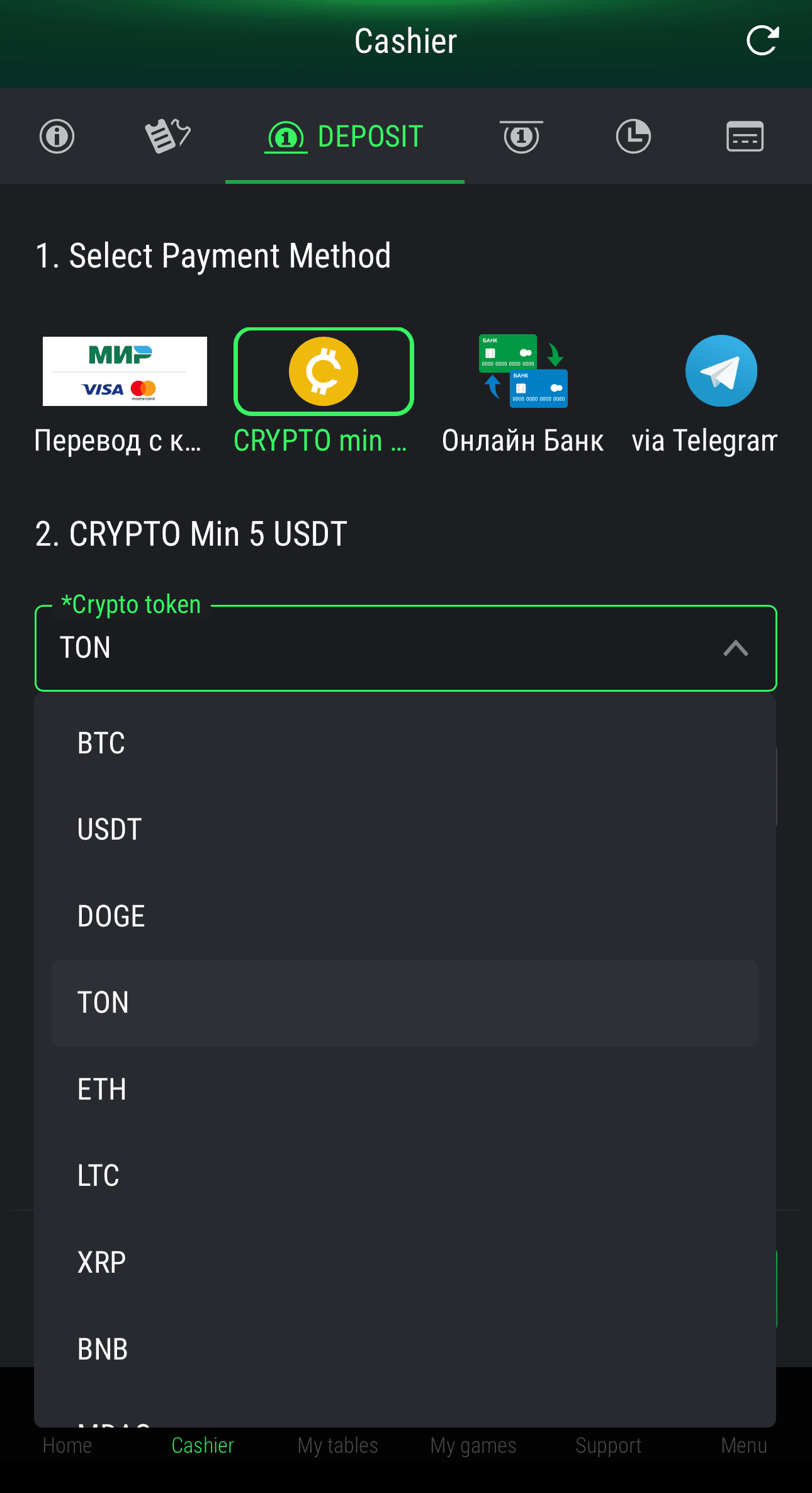
Task: Open the withdrawal tab icon
Action: tap(521, 136)
